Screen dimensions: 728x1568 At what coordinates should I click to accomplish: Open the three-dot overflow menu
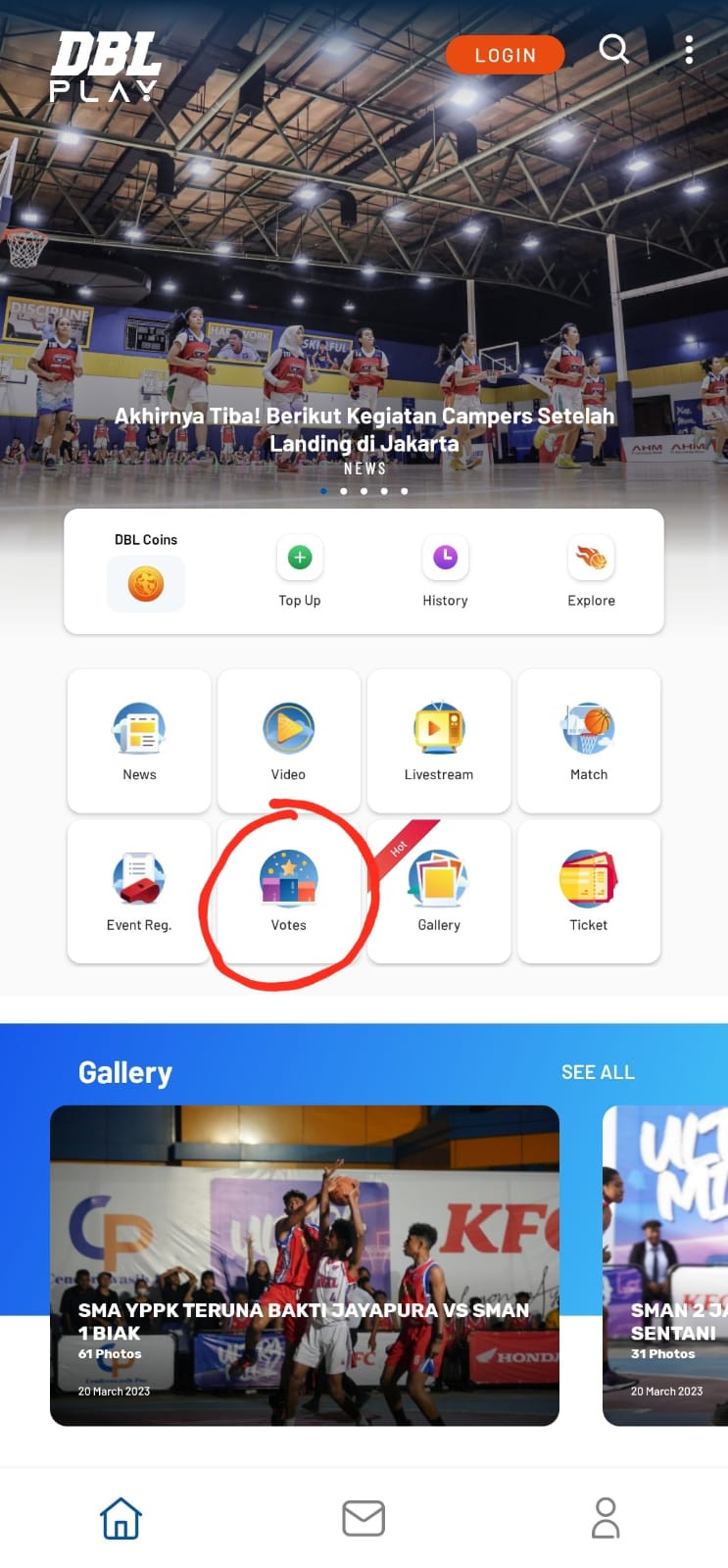(x=690, y=50)
